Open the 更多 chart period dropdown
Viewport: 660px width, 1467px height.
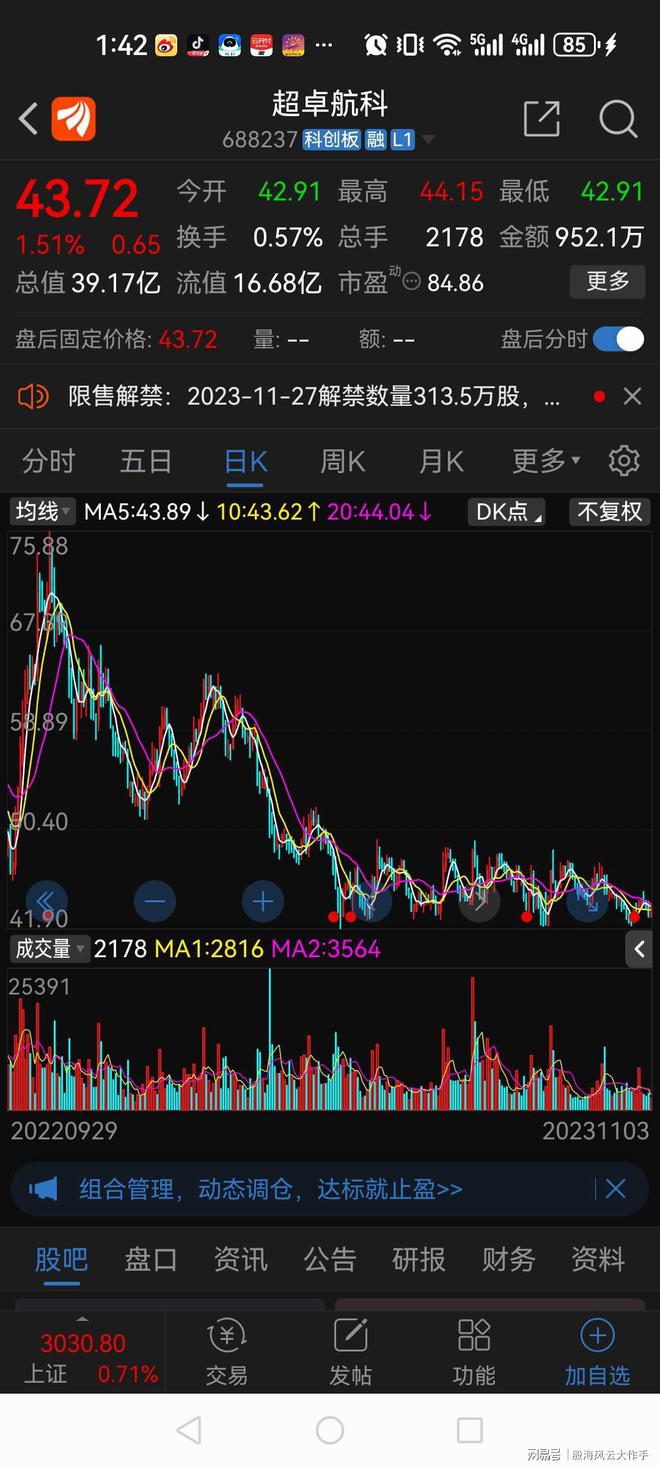tap(545, 461)
